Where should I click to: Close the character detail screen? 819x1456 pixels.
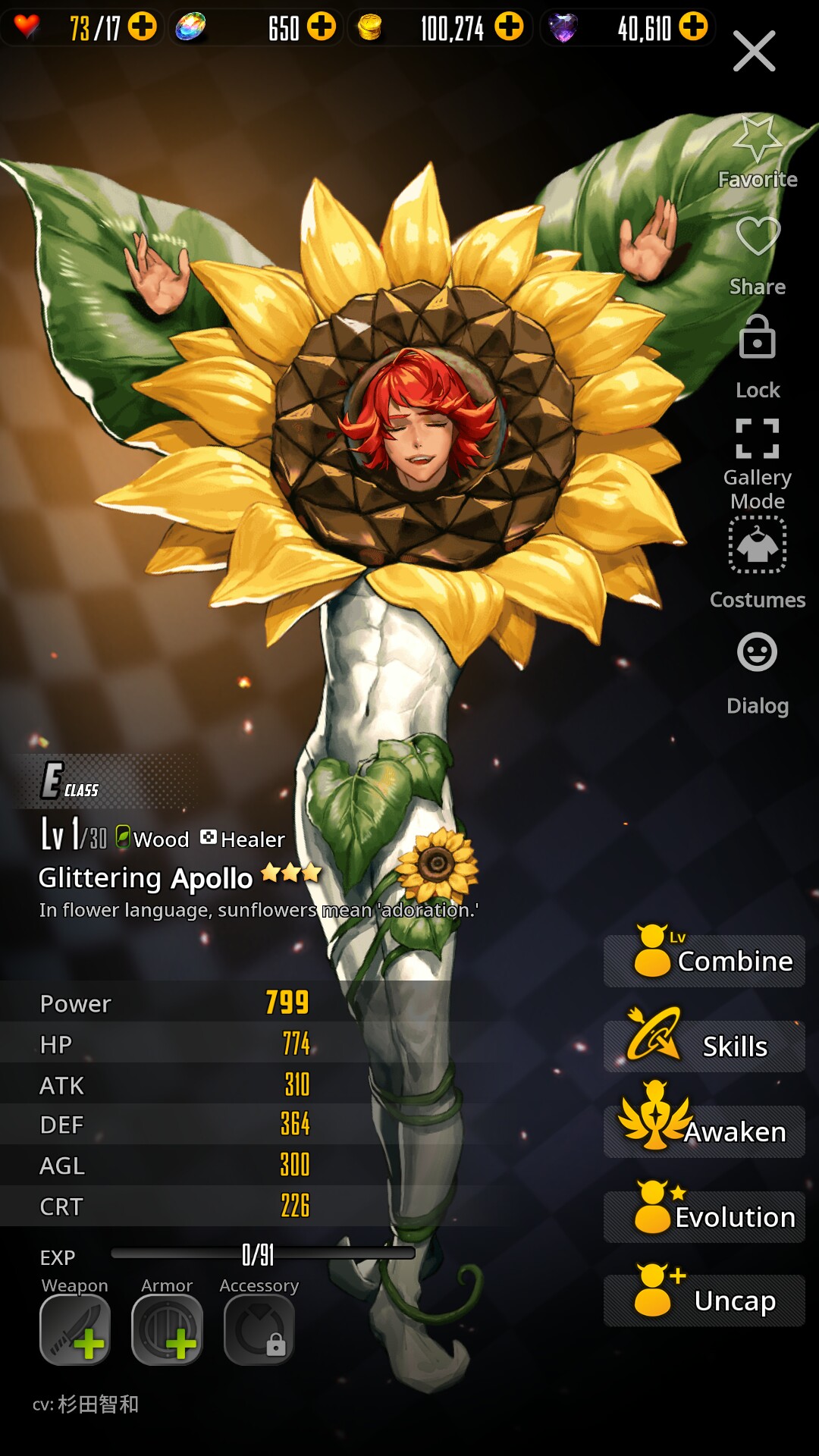pos(754,52)
